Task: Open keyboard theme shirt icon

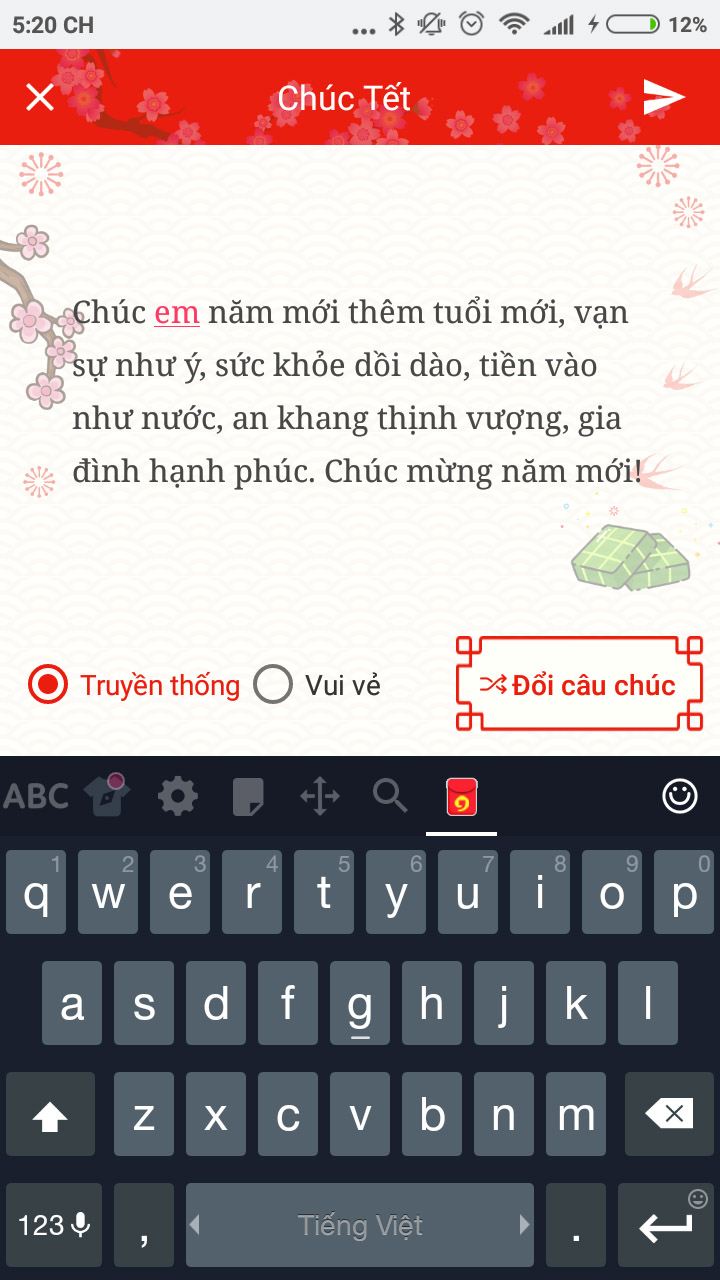Action: [107, 797]
